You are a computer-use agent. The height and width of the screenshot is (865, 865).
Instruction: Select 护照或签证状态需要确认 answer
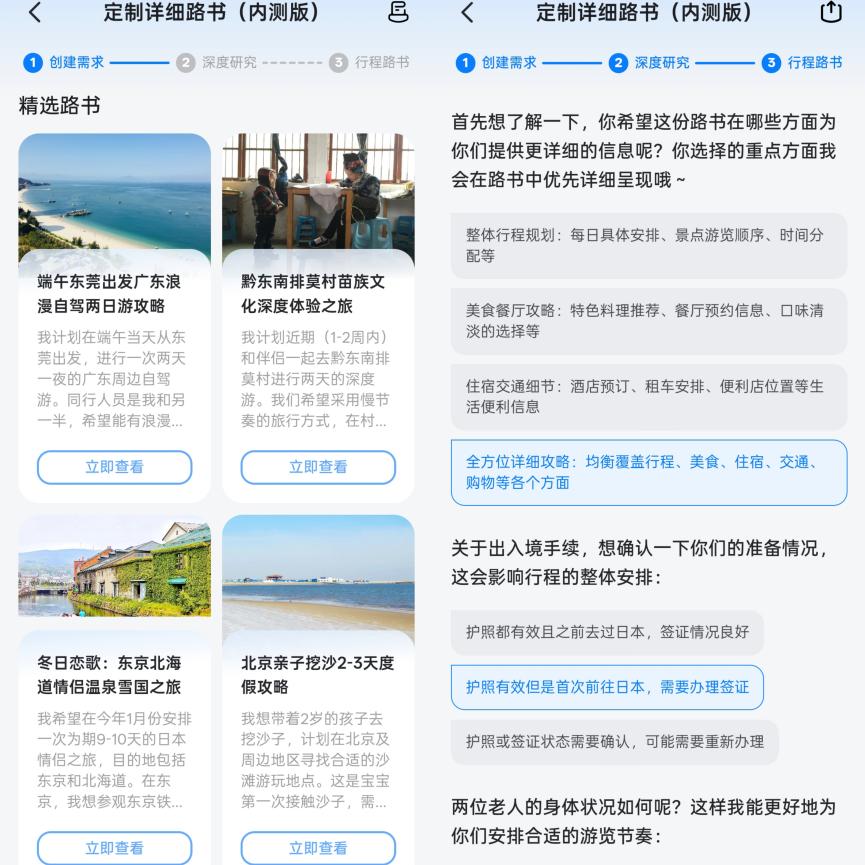pos(614,742)
